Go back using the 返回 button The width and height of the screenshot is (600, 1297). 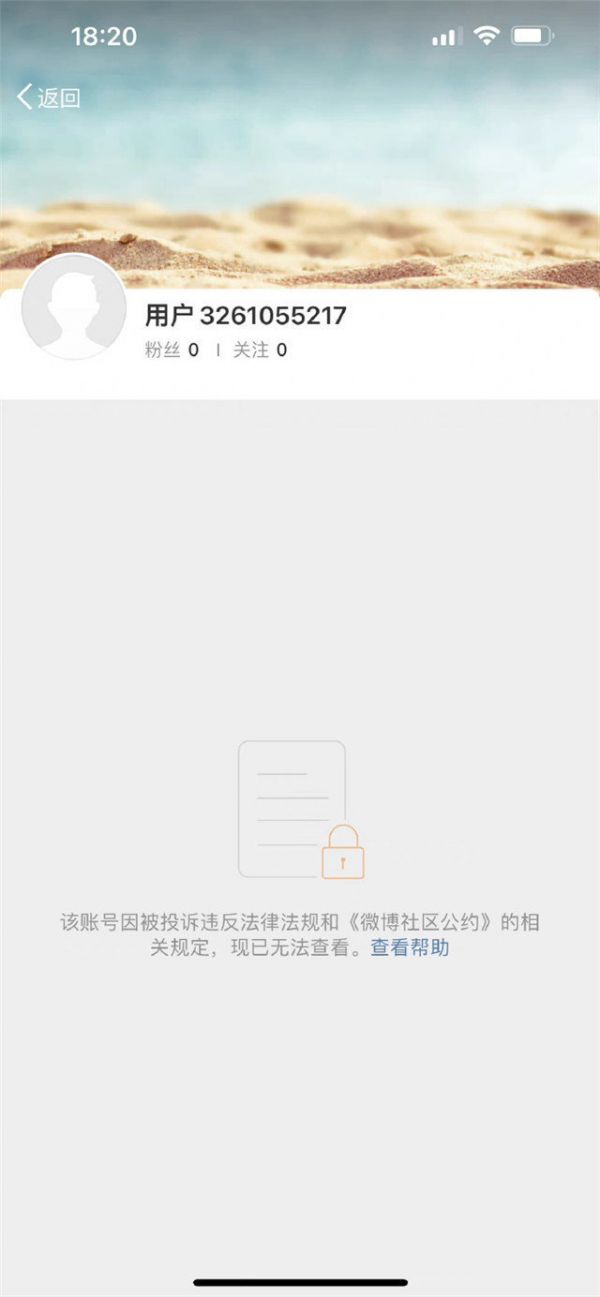48,97
